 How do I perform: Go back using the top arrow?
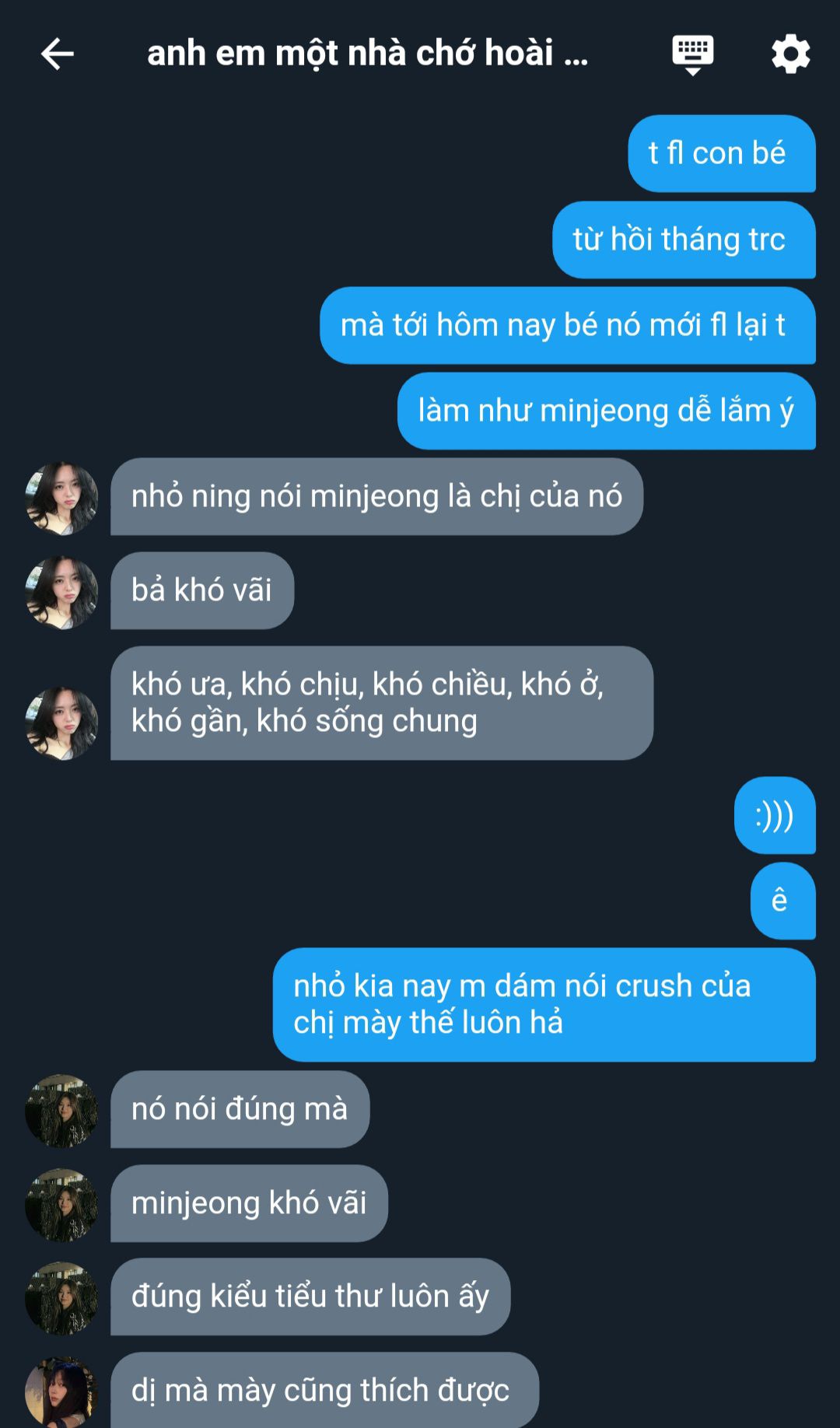tap(57, 54)
